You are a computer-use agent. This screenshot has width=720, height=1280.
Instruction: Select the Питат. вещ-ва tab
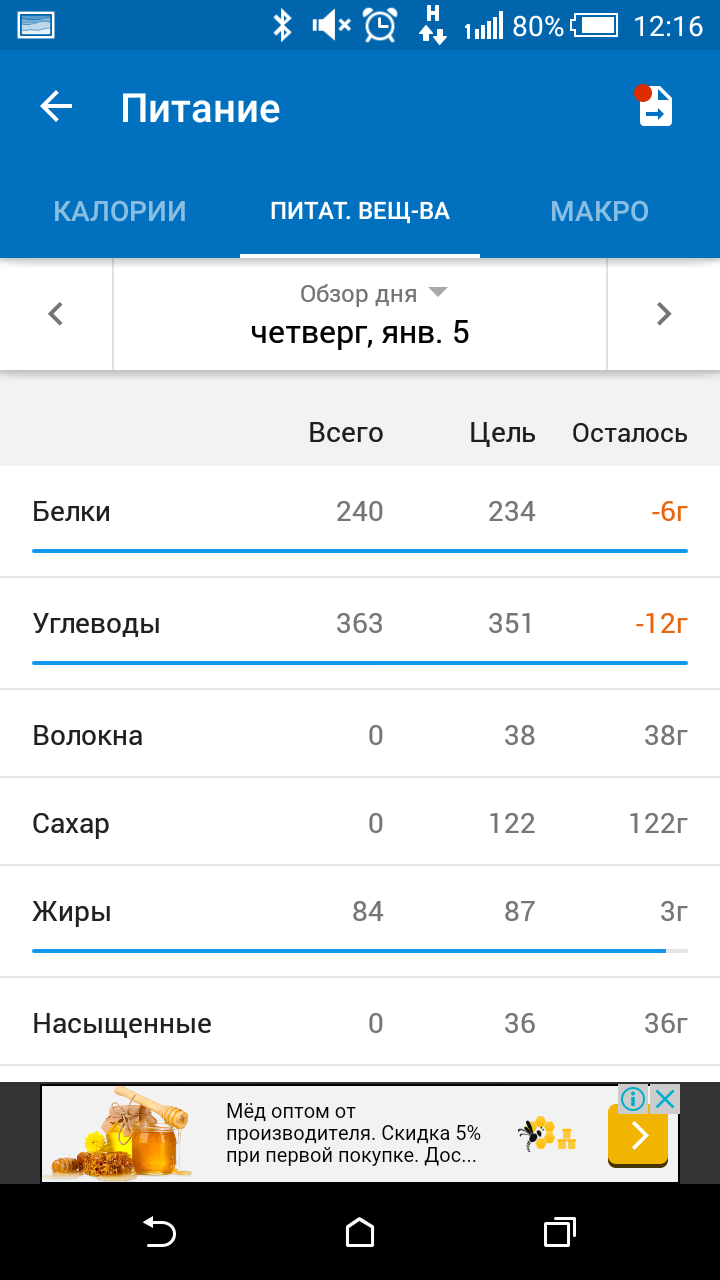click(360, 211)
